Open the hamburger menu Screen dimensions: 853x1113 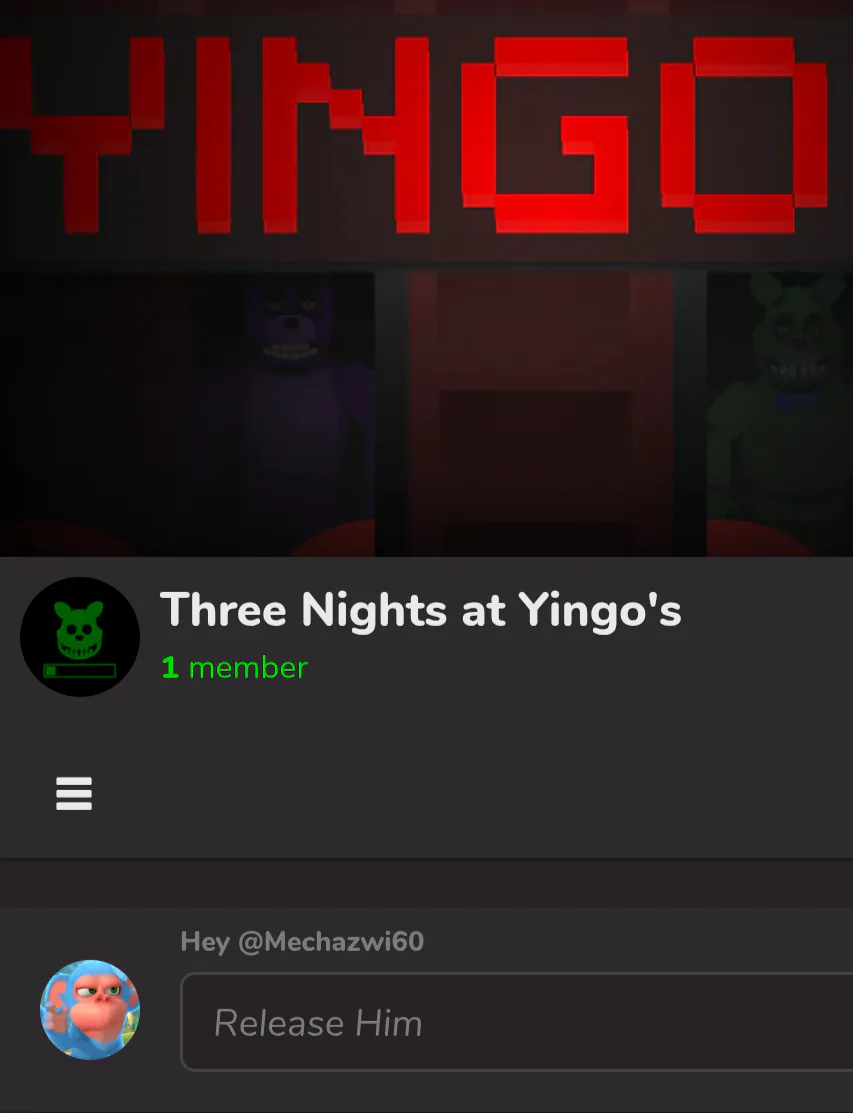coord(74,794)
